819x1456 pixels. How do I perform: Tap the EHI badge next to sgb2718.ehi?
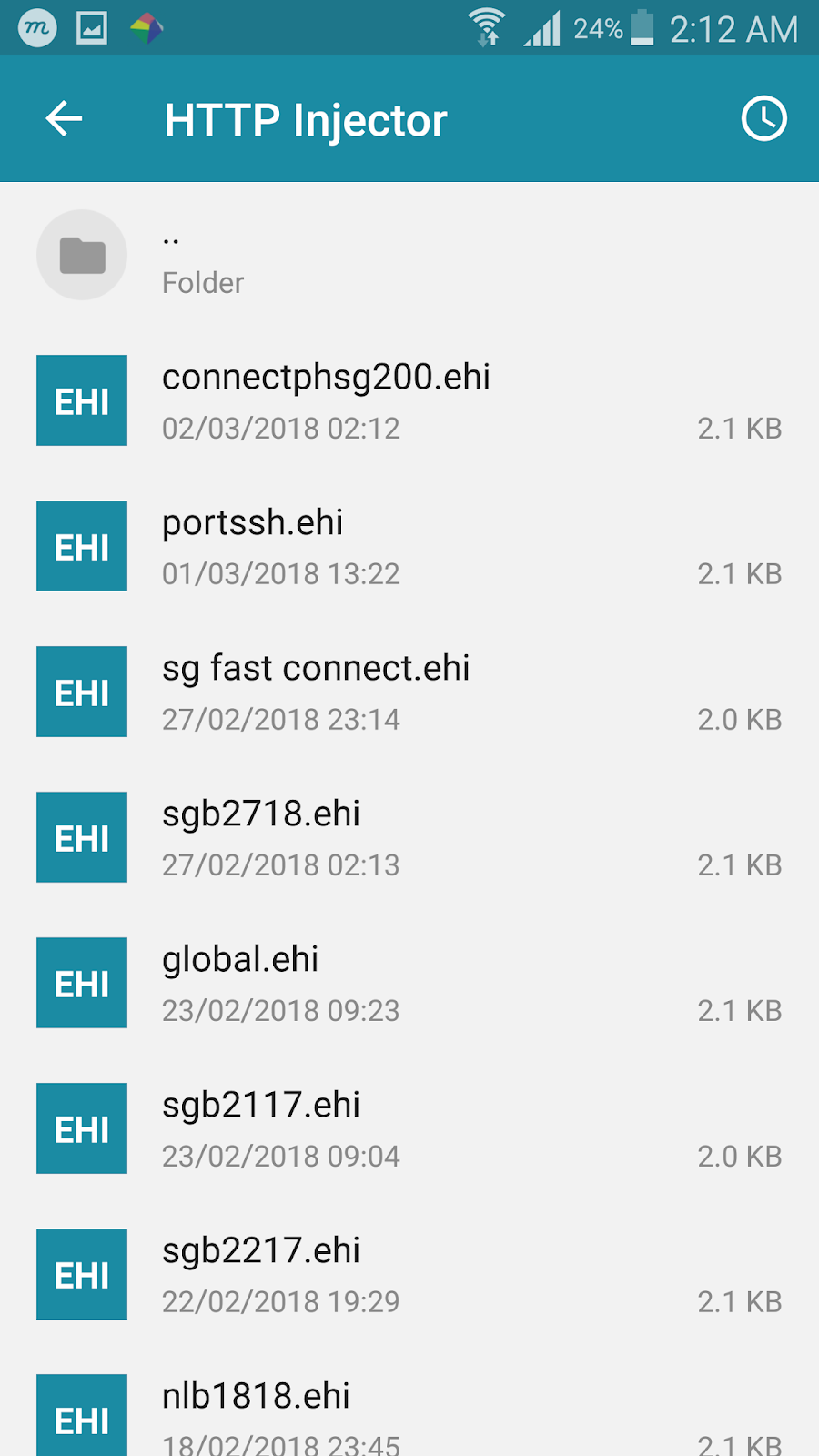pyautogui.click(x=81, y=837)
